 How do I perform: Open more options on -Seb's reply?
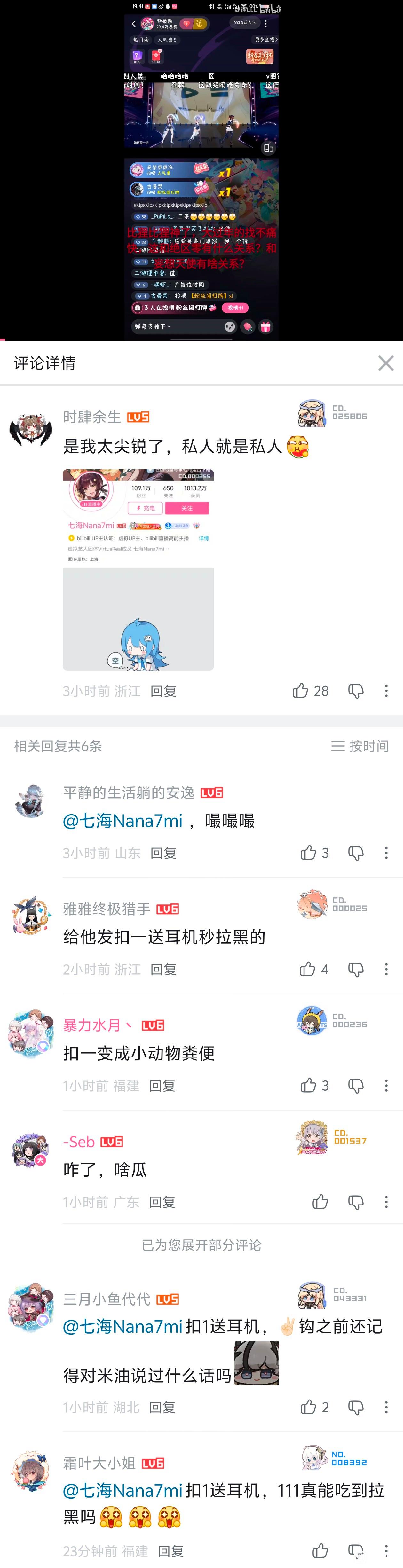[x=386, y=1202]
